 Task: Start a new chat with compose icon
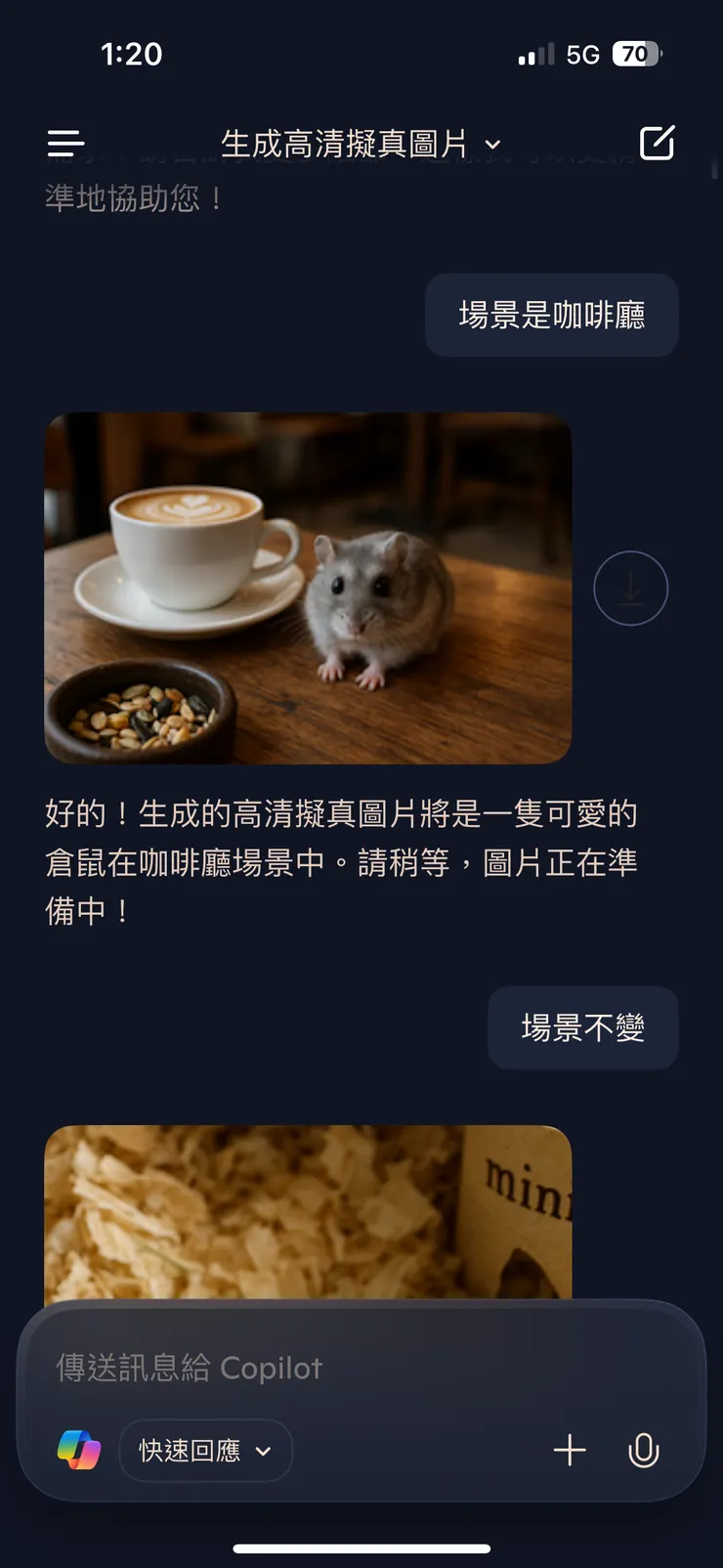pyautogui.click(x=657, y=143)
